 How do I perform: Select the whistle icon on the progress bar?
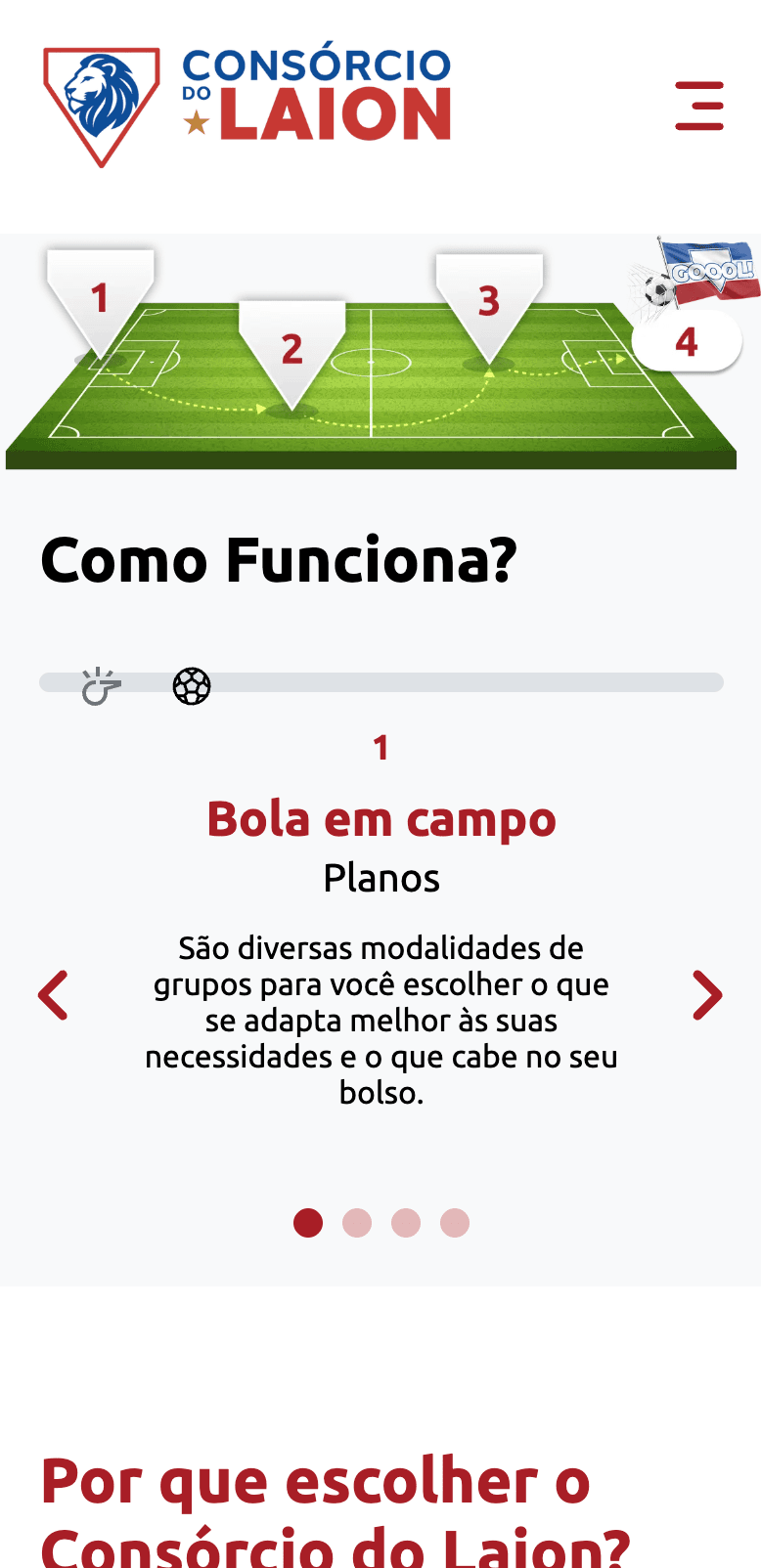[101, 684]
